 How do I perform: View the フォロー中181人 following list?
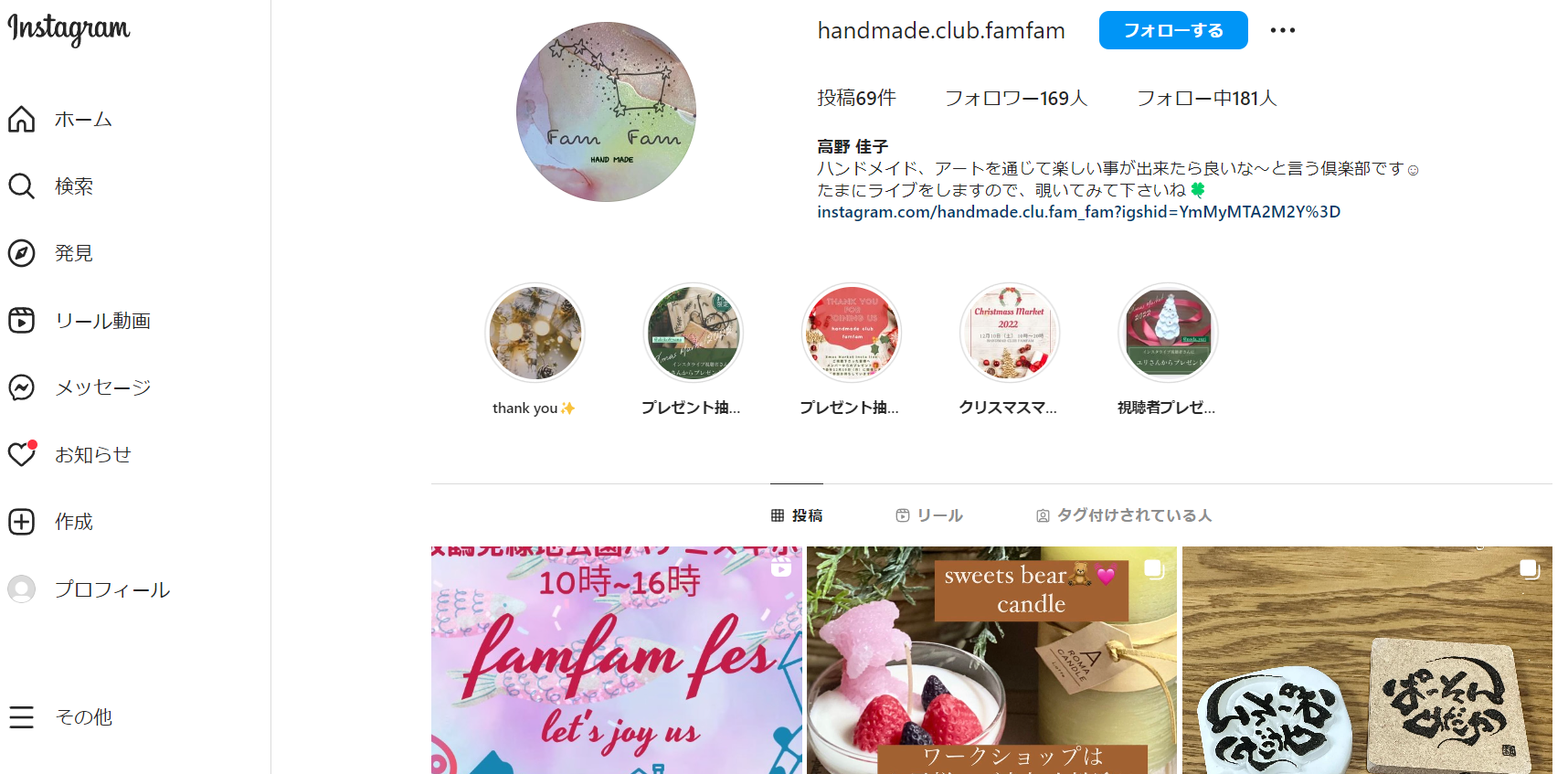coord(1206,98)
